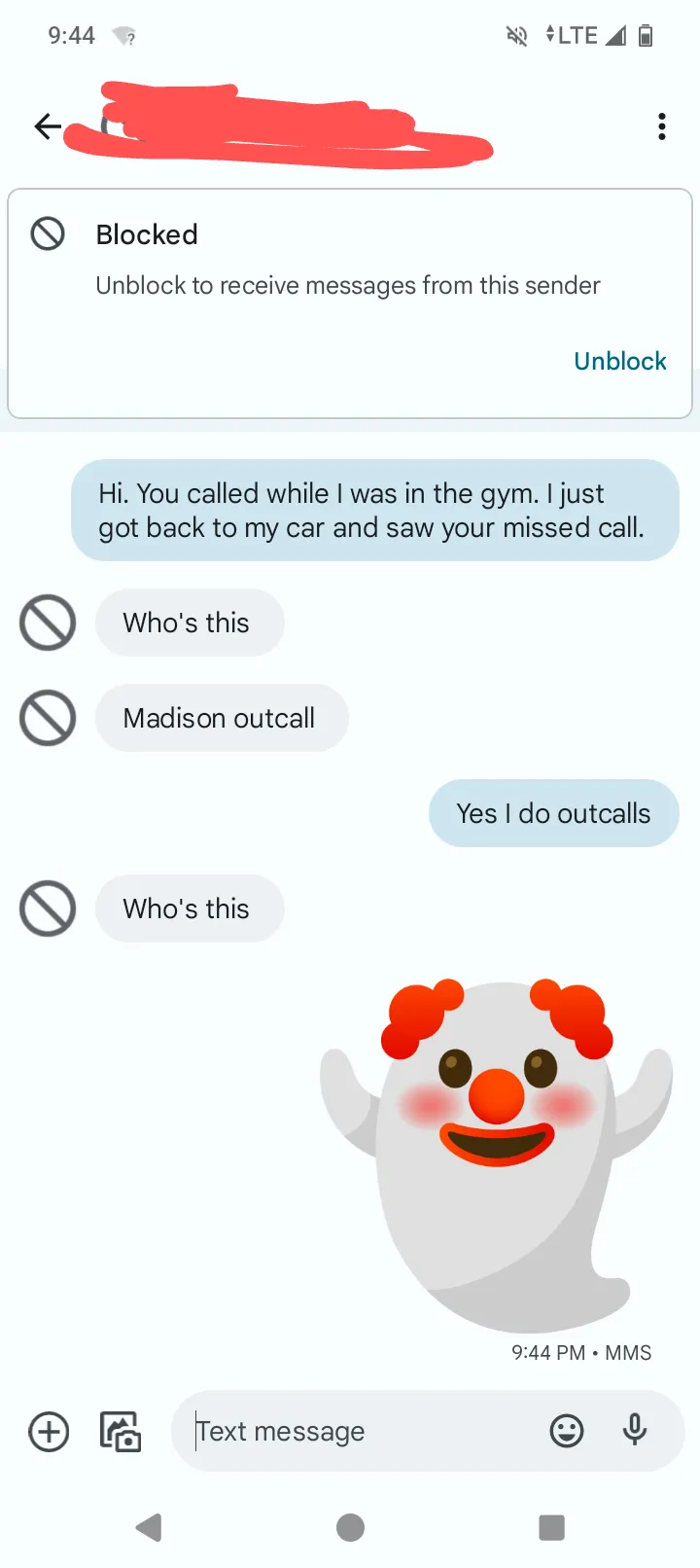
Task: Tap the system home button
Action: point(350,1527)
